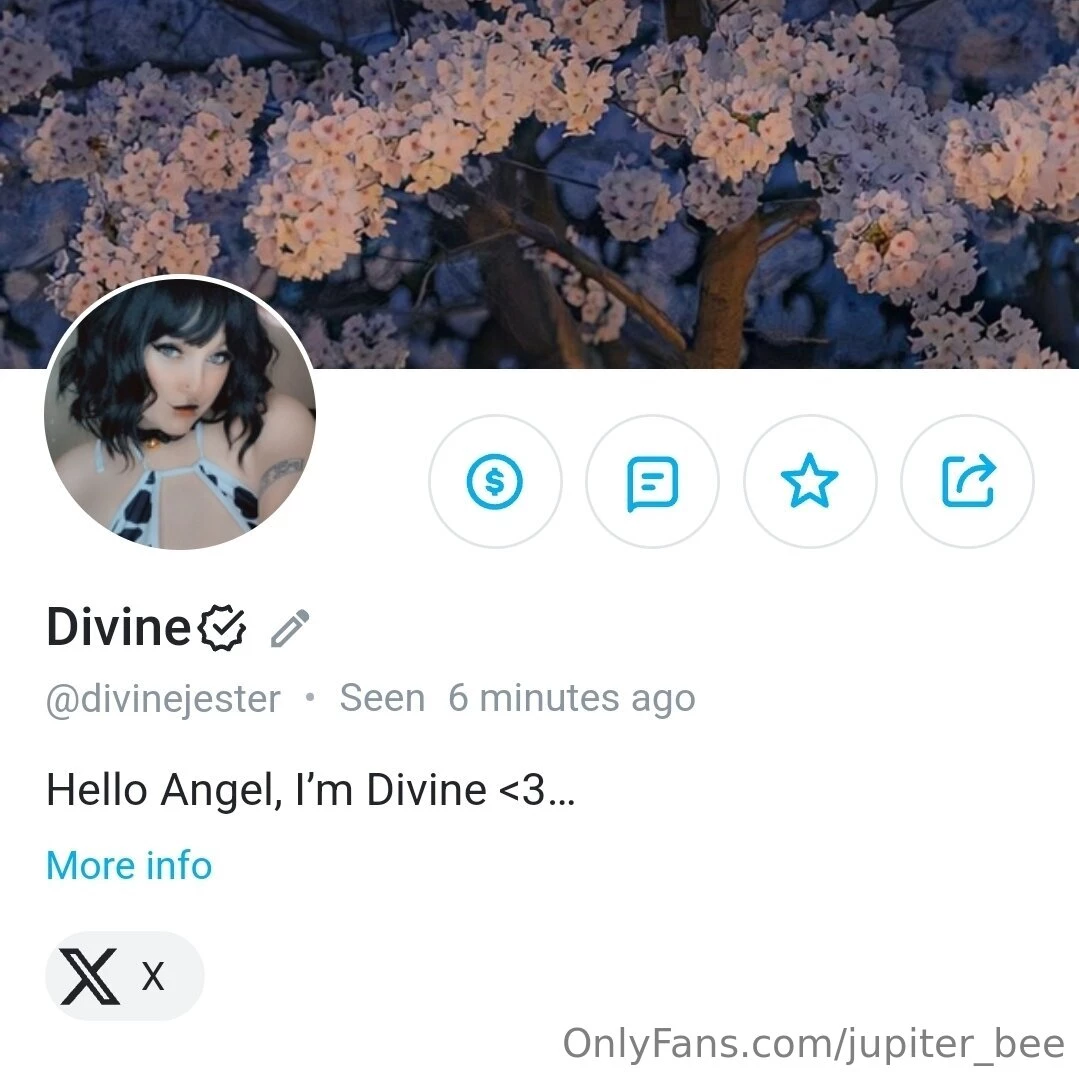Open the message chat icon

[652, 481]
